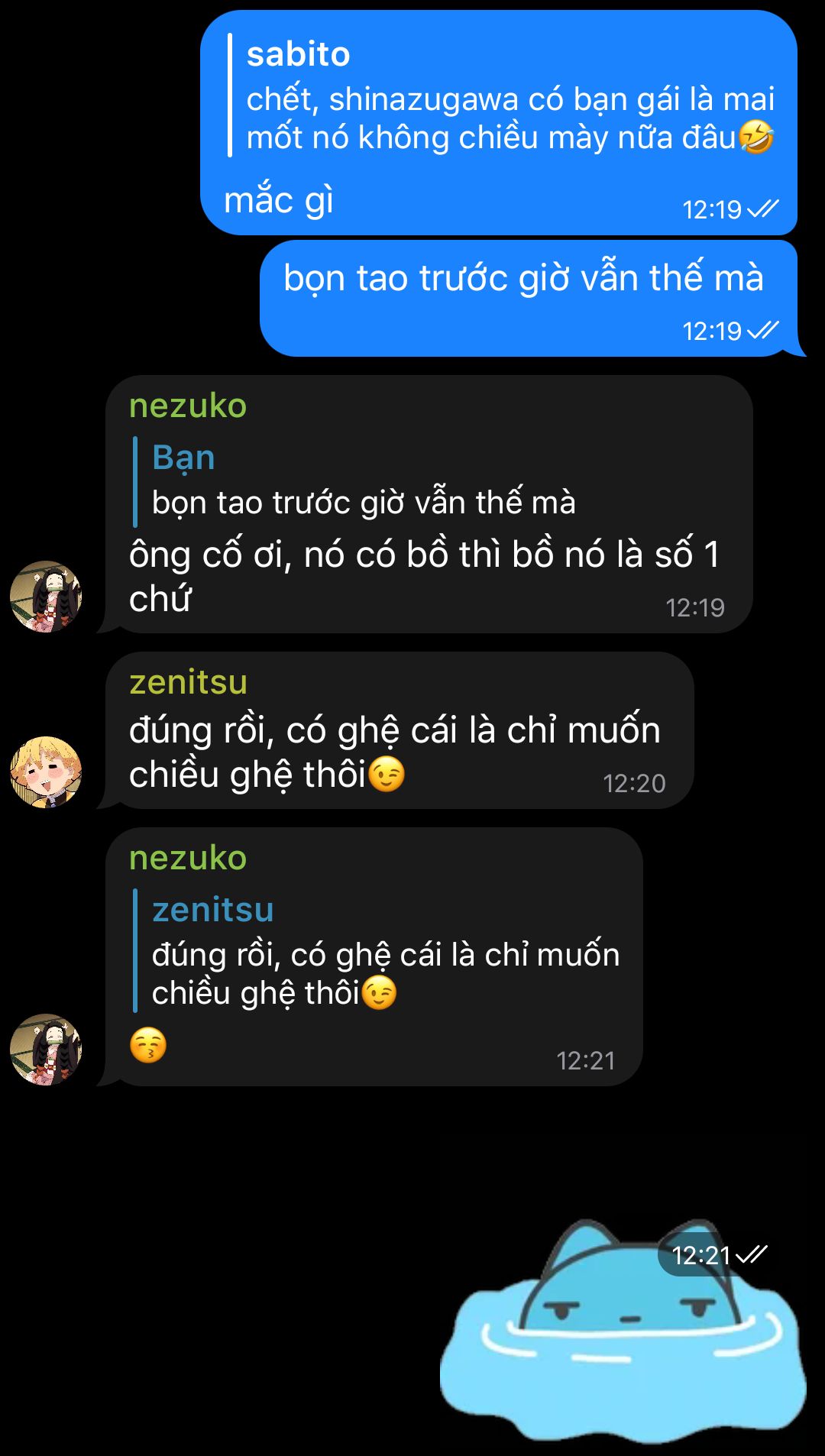The image size is (825, 1456).
Task: Open nezuko's avatar beside the 12:19 message
Action: tap(46, 597)
